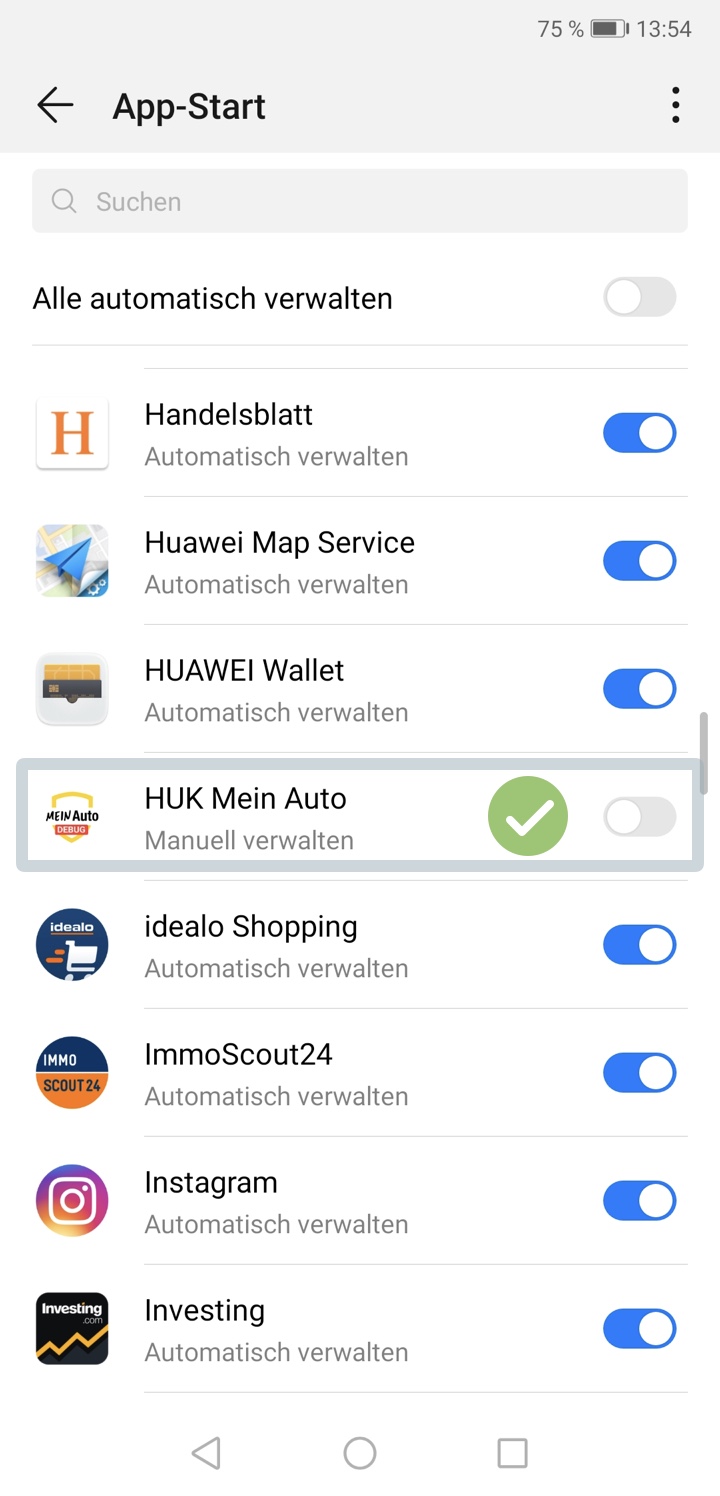
Task: Turn off the Instagram toggle
Action: coord(639,1202)
